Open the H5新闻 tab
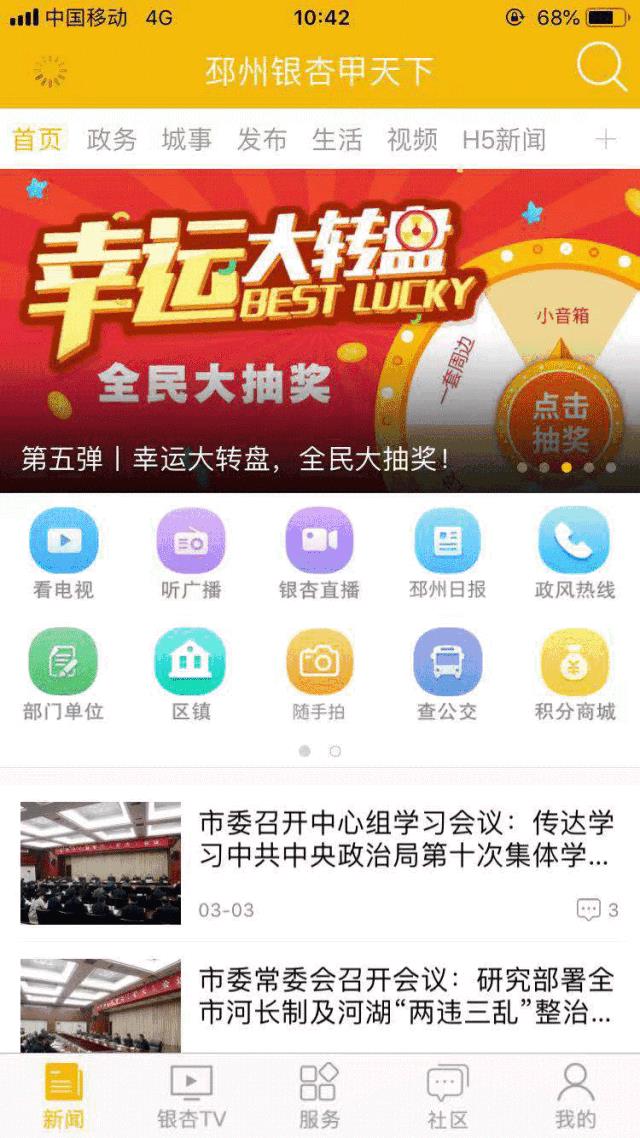Screen dimensions: 640x1138 click(x=504, y=139)
